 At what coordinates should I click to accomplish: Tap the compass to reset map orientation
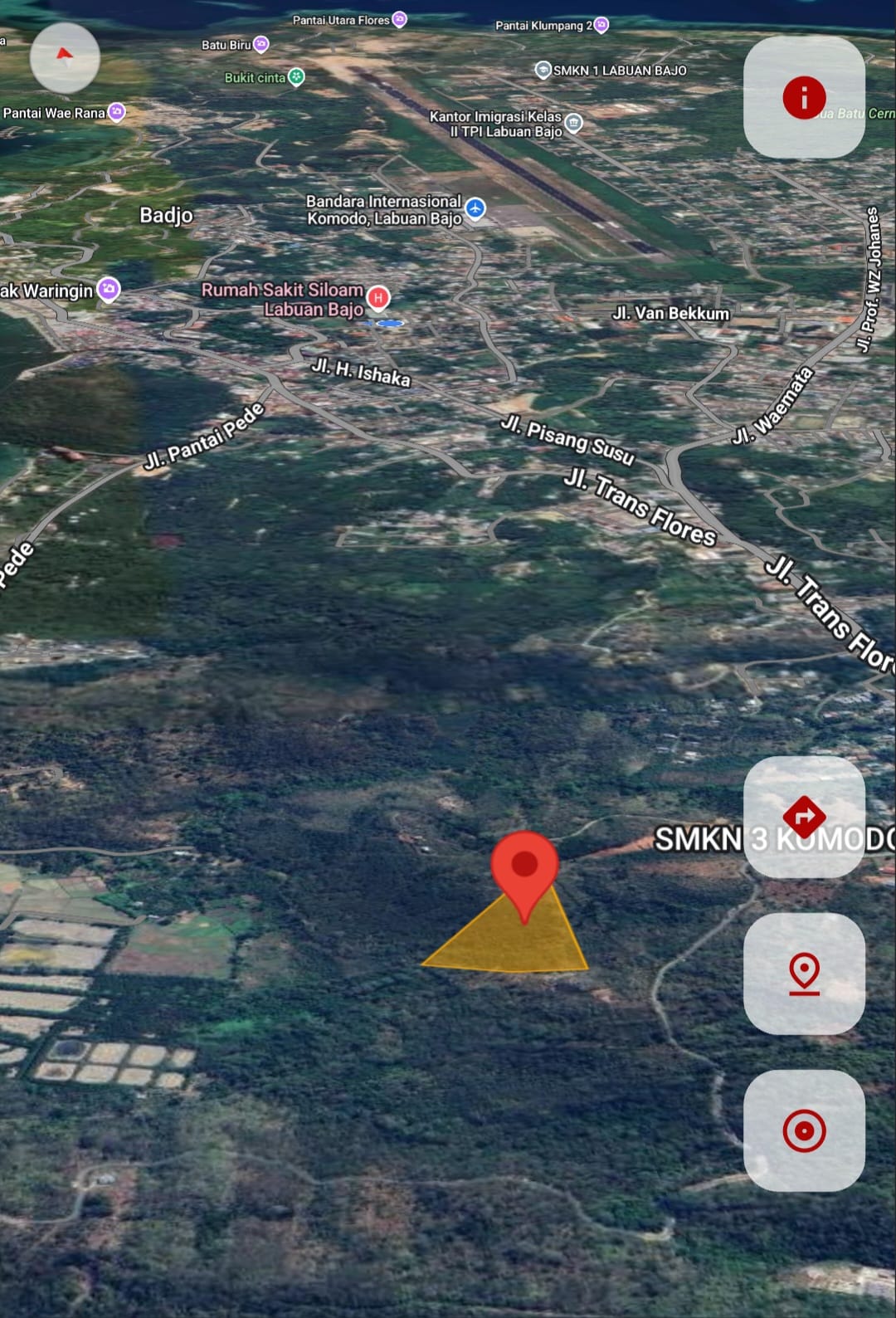(x=65, y=57)
